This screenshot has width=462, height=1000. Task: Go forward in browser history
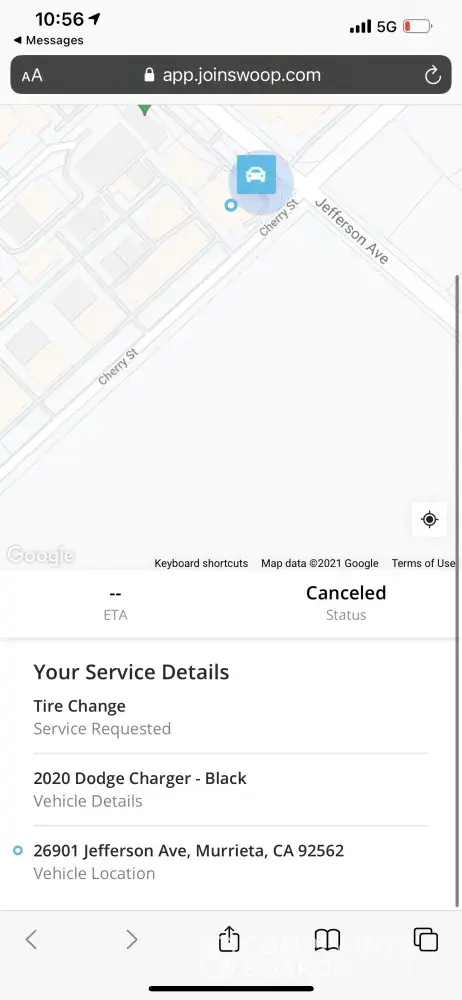pyautogui.click(x=131, y=939)
